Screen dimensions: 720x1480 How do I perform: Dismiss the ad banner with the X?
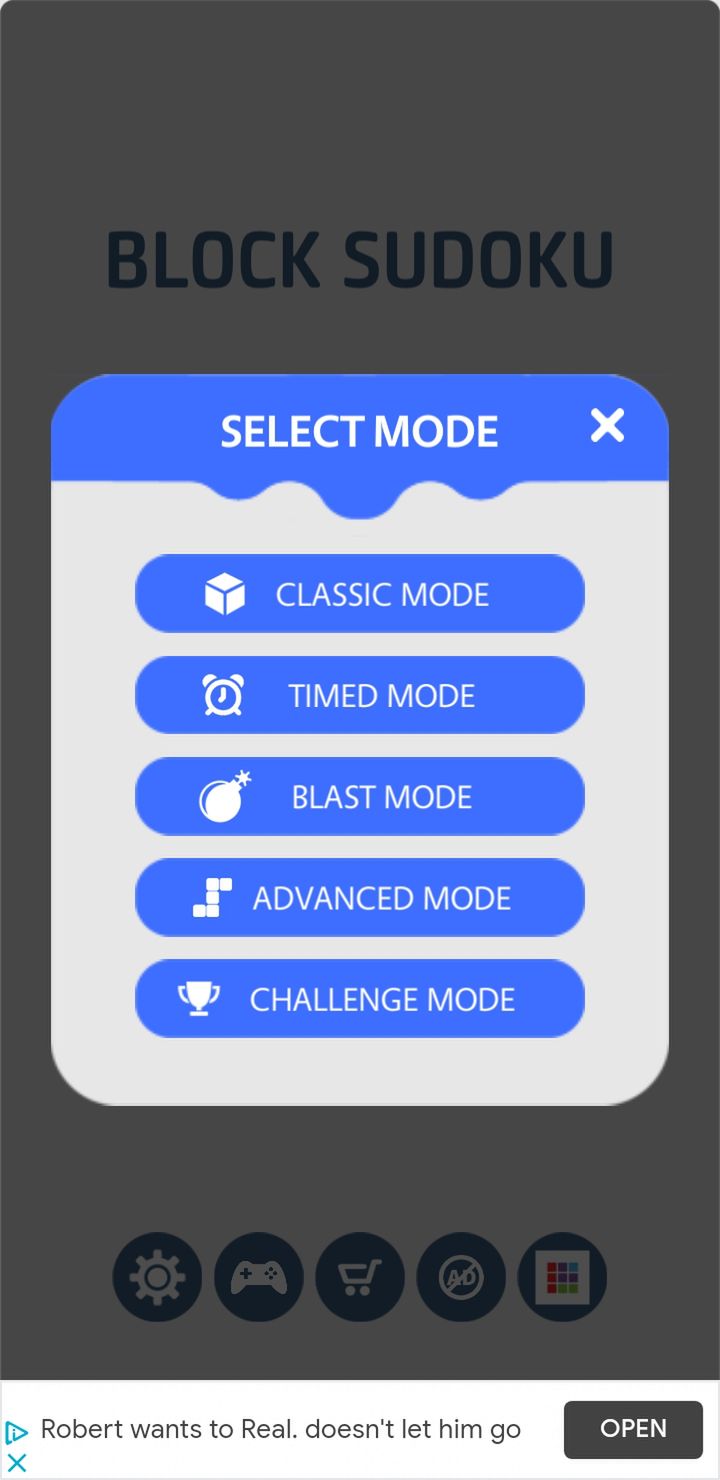(16, 1463)
